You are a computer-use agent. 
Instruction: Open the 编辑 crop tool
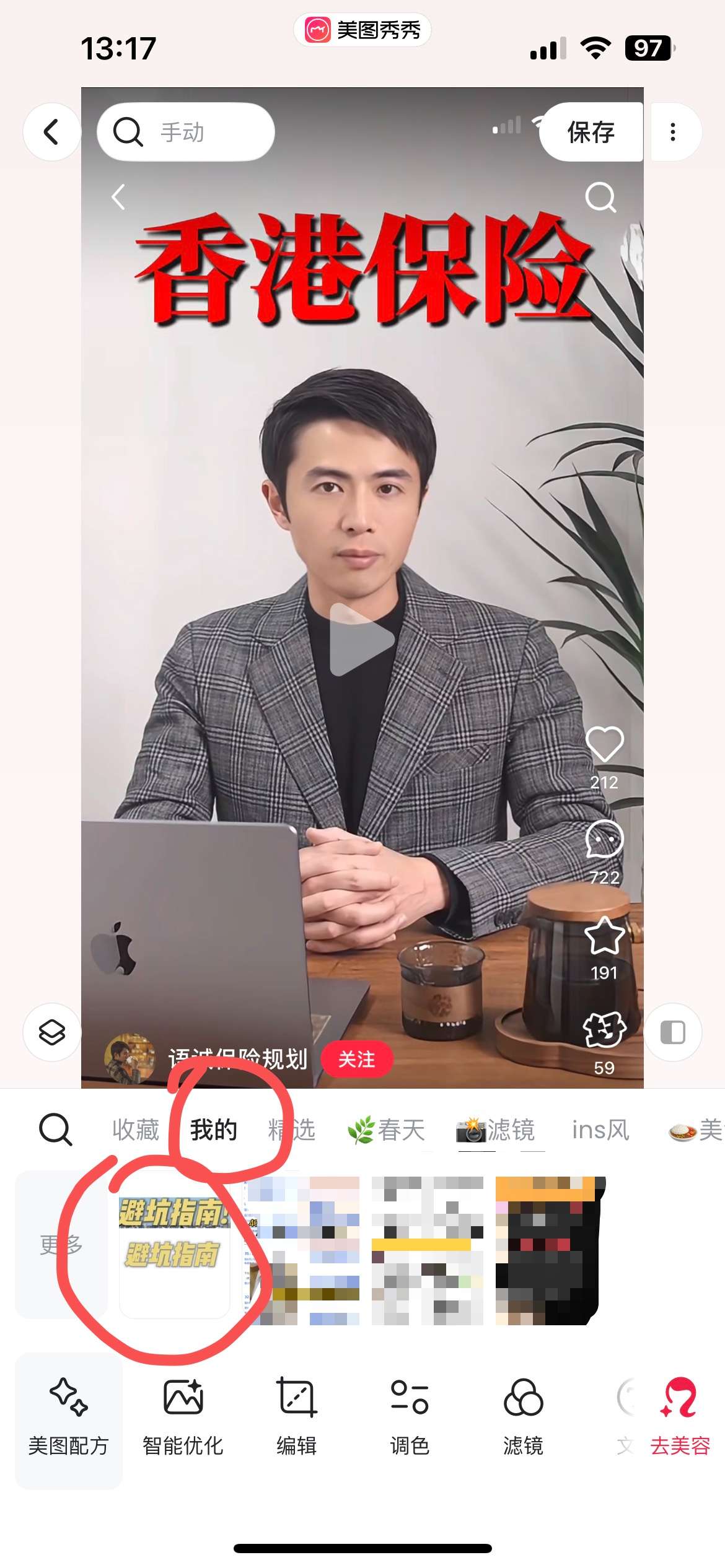point(297,1418)
